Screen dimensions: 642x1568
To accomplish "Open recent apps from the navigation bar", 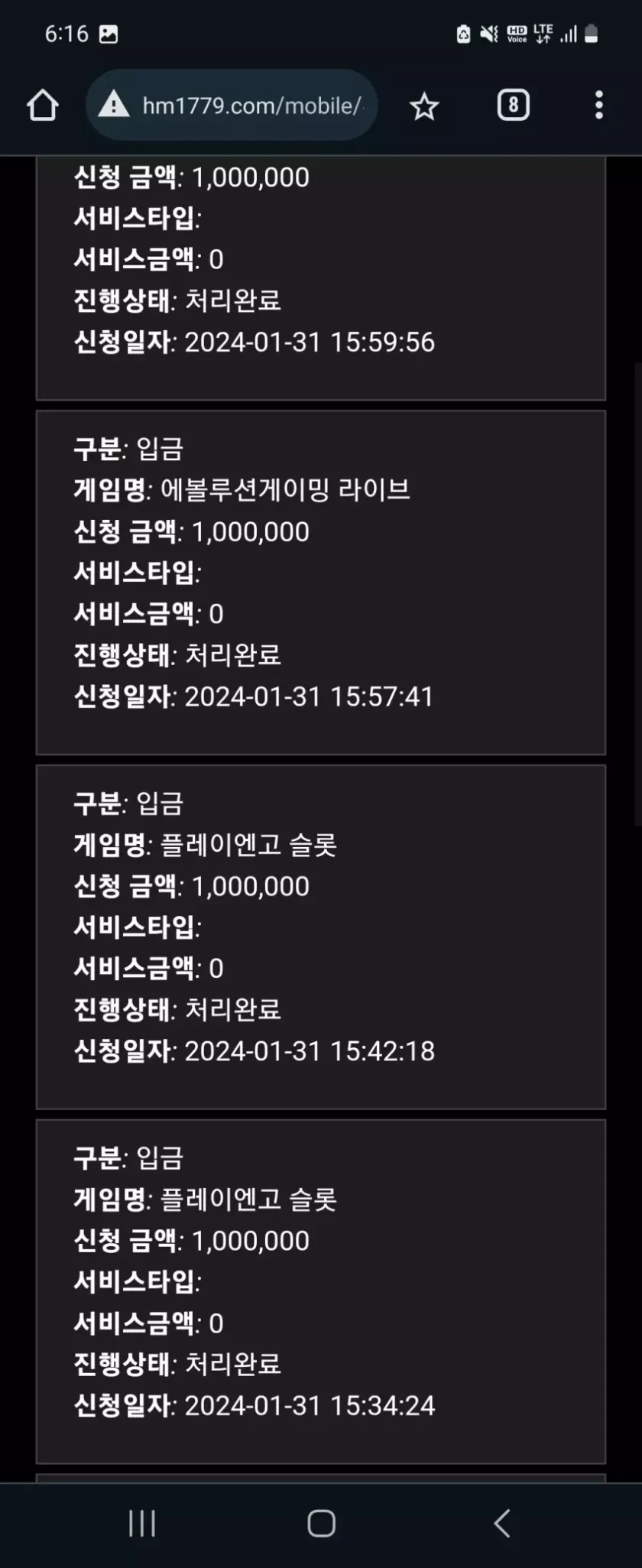I will click(142, 1523).
